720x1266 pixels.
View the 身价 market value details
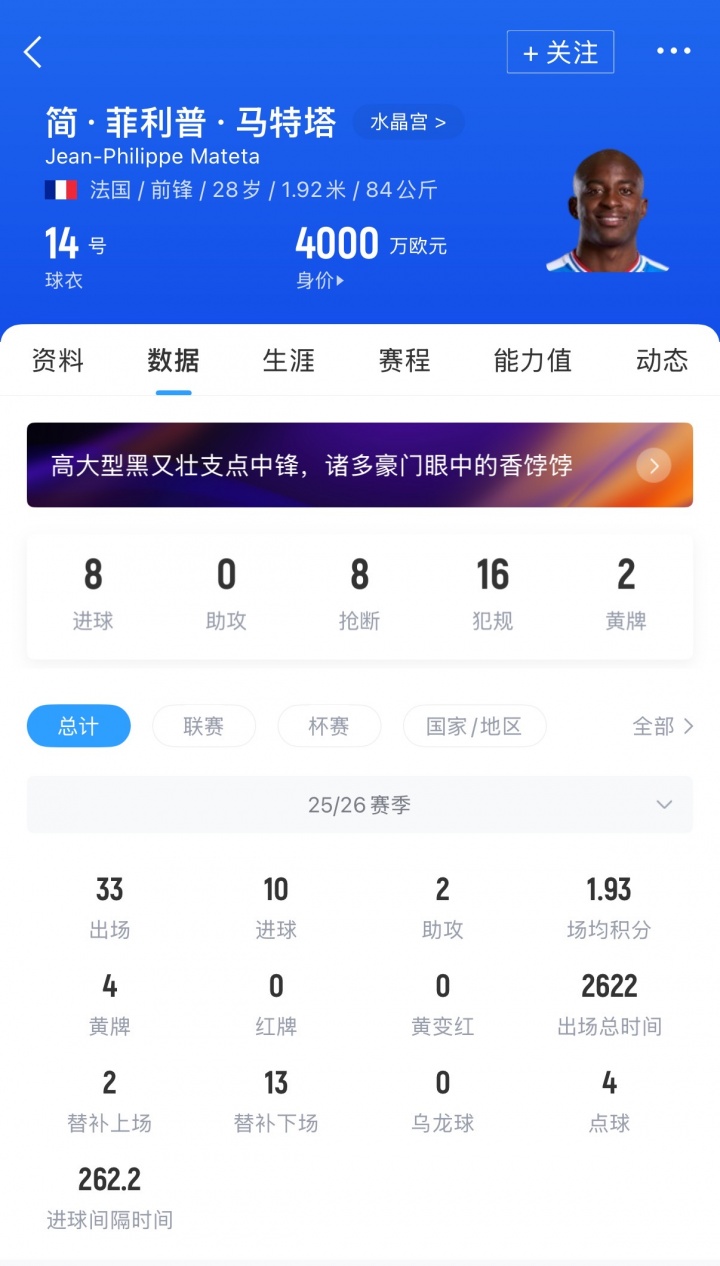[320, 281]
